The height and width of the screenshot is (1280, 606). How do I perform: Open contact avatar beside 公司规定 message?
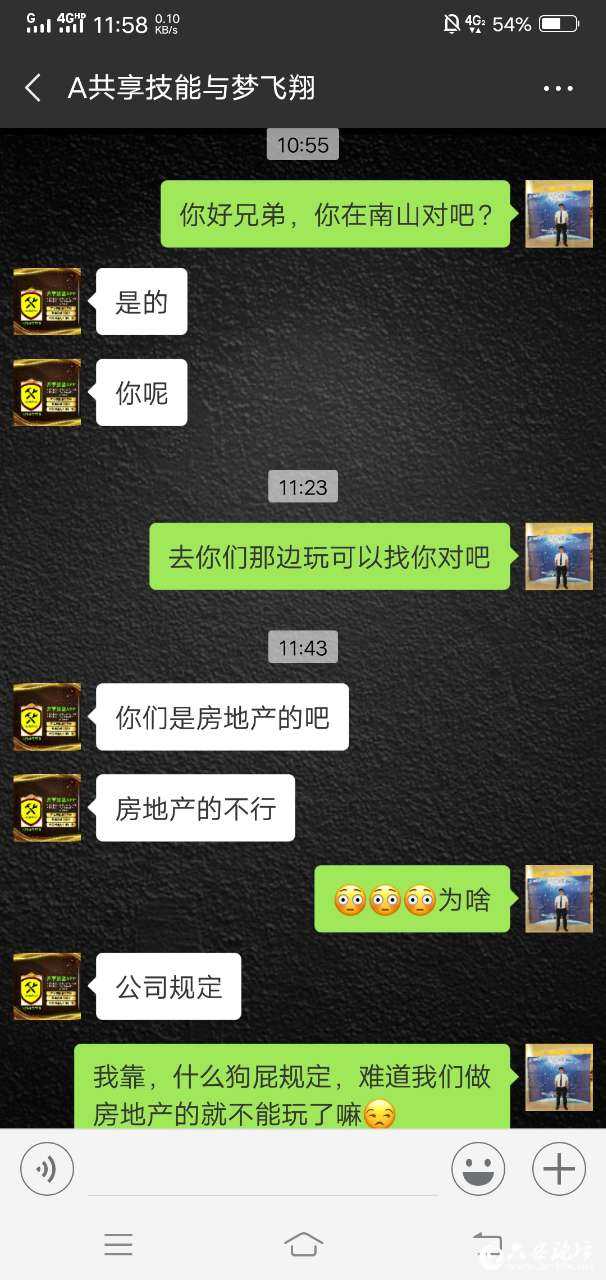click(47, 987)
